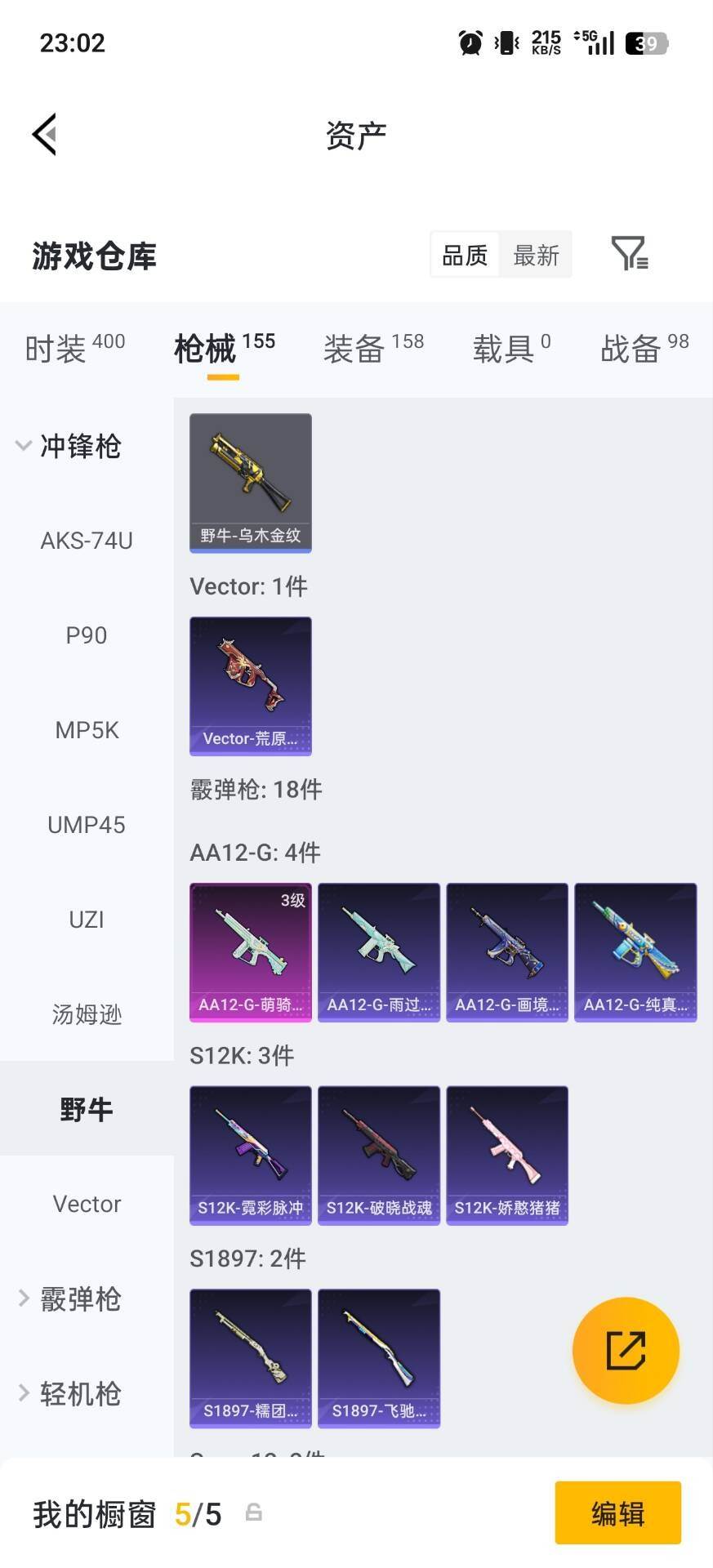The image size is (713, 1568).
Task: Click the orange share floating button
Action: pyautogui.click(x=626, y=1350)
